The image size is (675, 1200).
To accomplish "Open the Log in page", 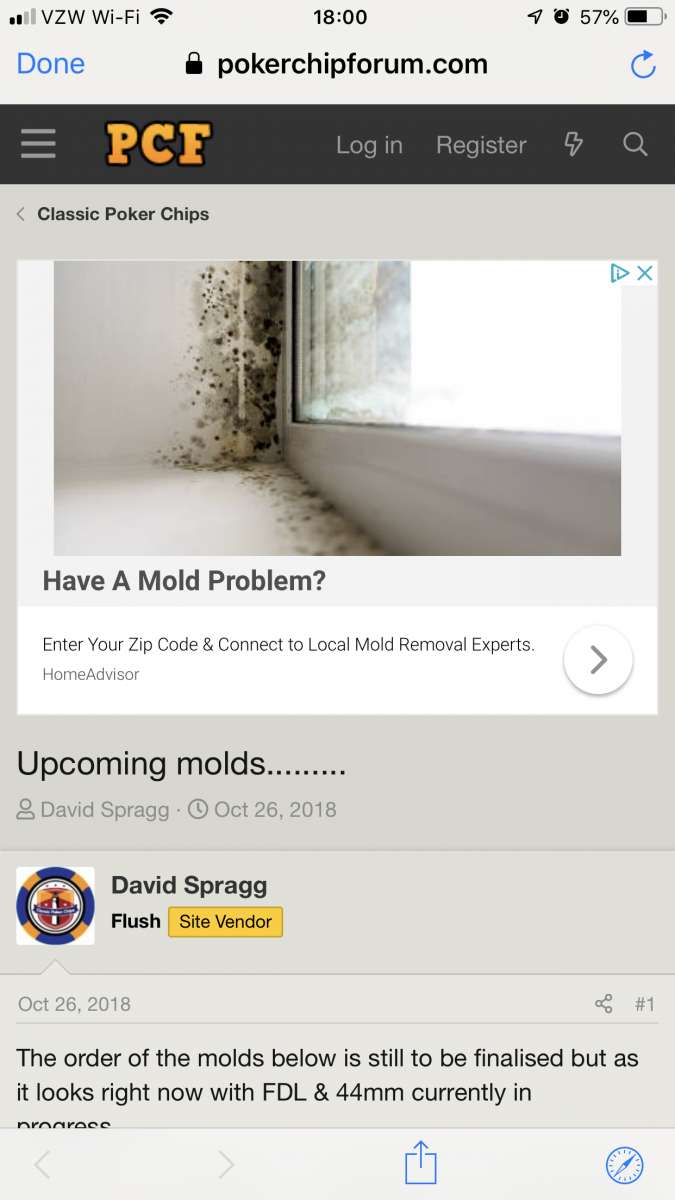I will pyautogui.click(x=369, y=145).
